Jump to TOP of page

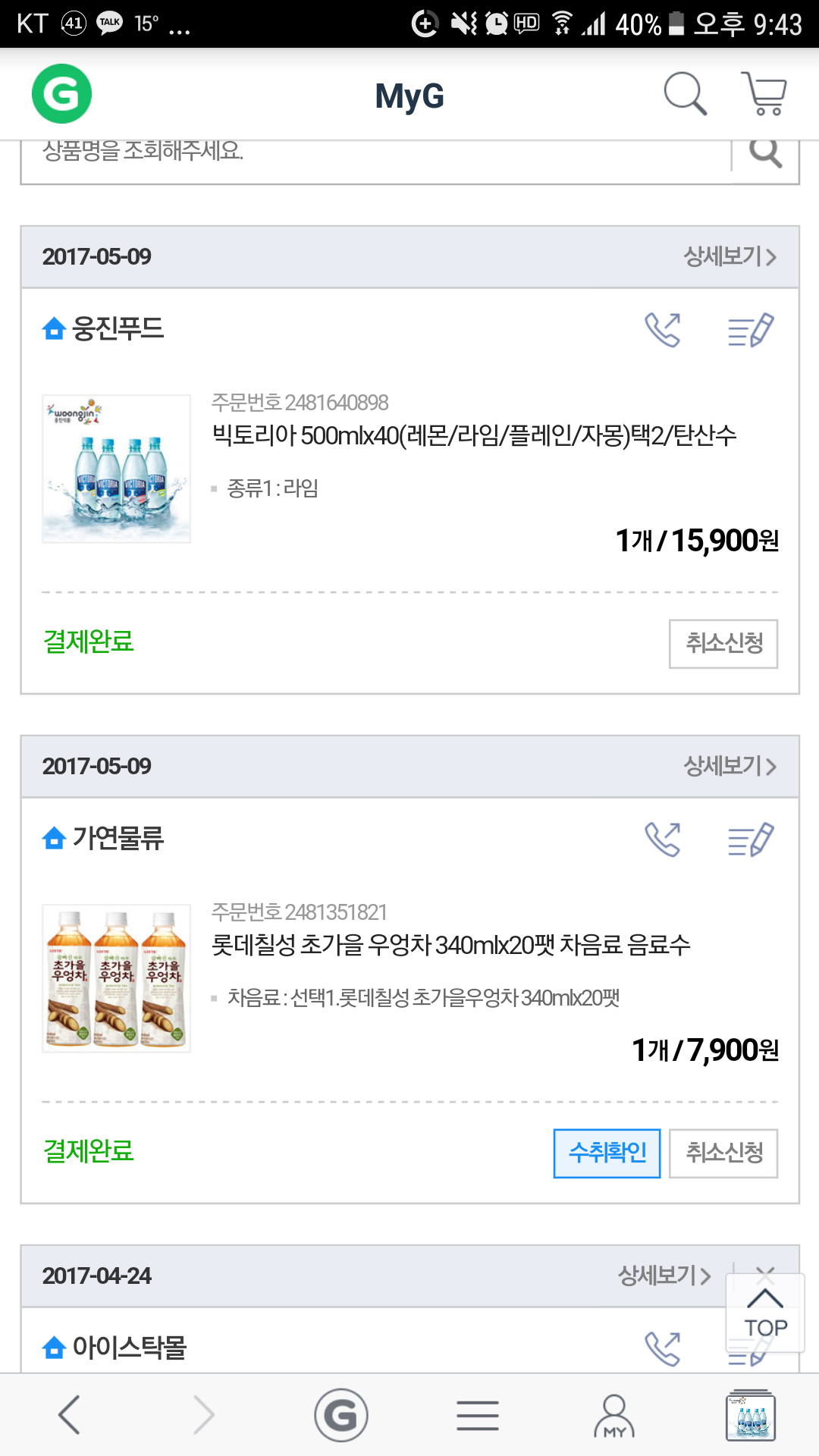(x=765, y=1313)
